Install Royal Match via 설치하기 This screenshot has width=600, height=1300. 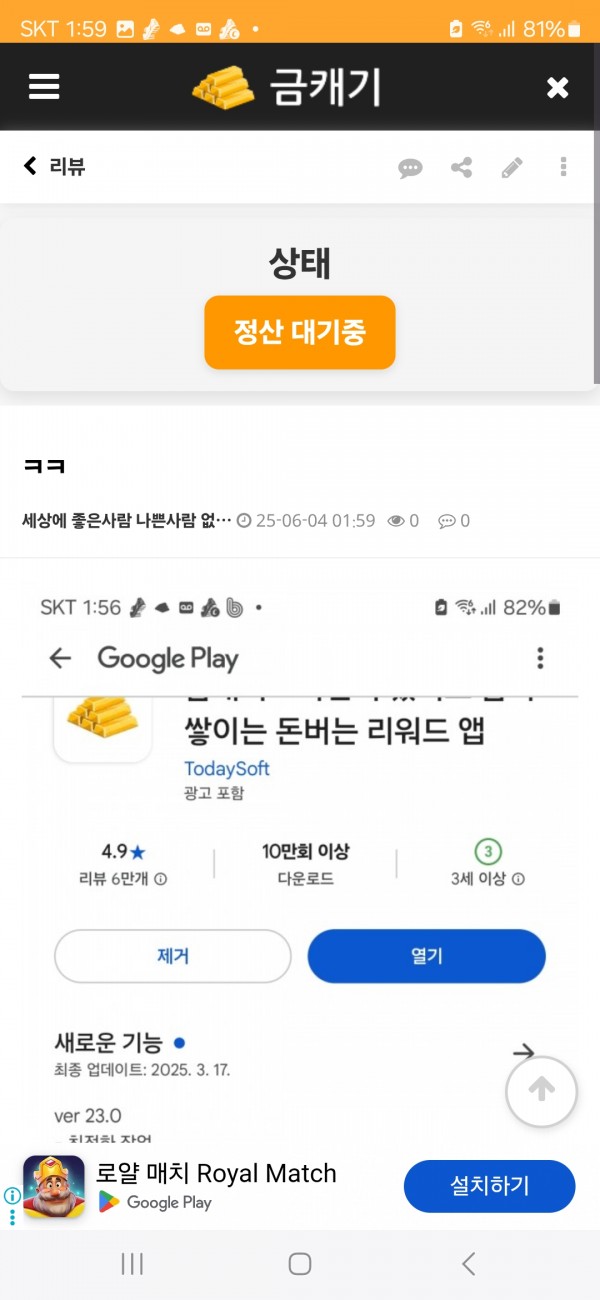[x=489, y=1187]
